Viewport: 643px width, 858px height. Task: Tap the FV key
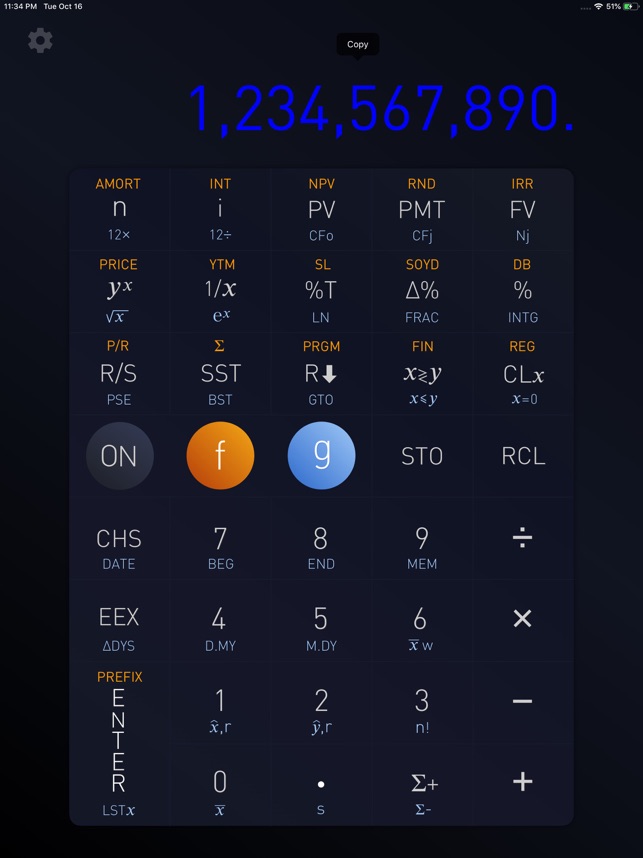click(x=523, y=210)
